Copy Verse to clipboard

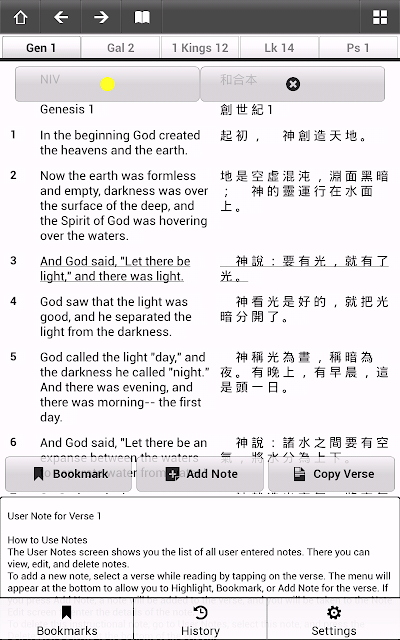331,474
